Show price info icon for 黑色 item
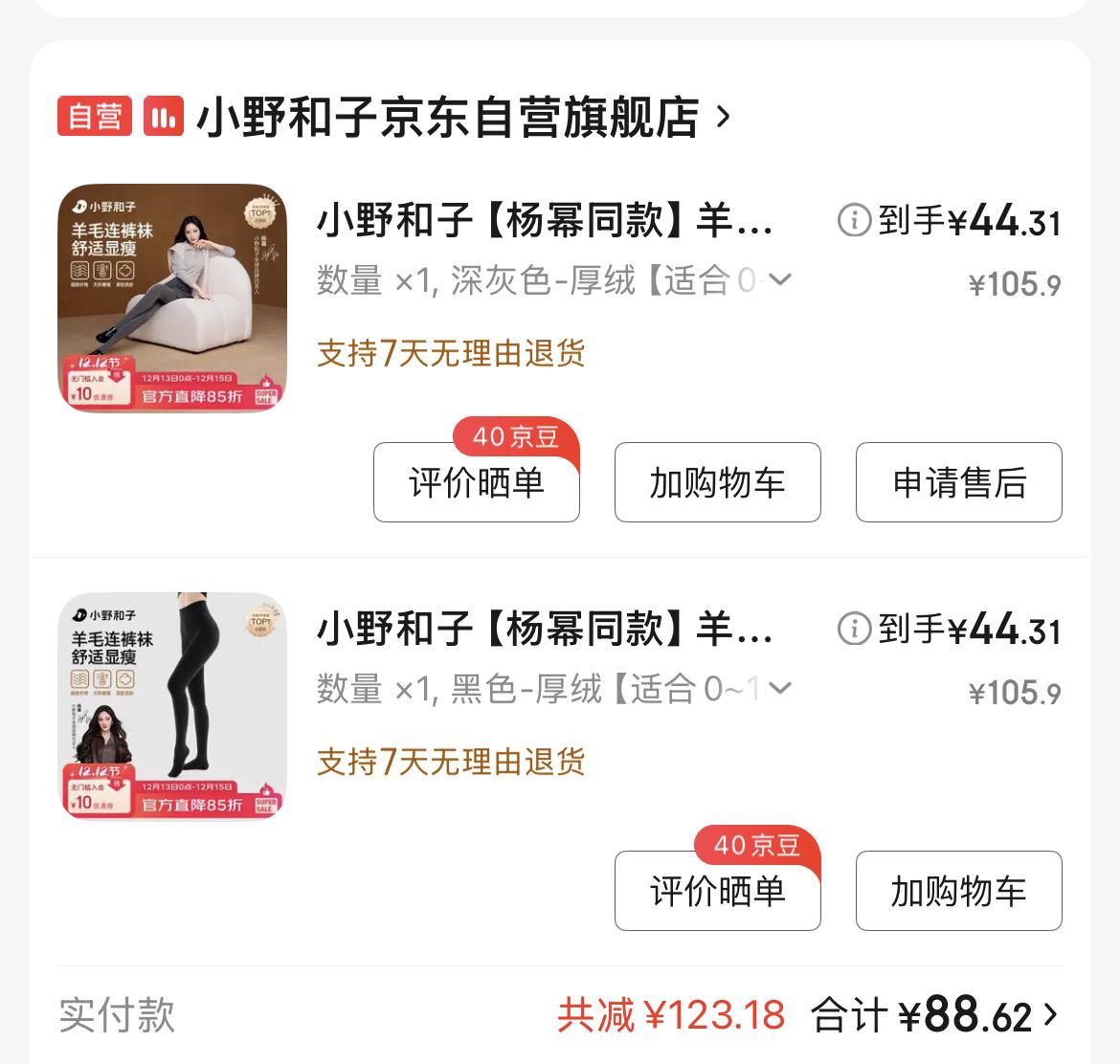The height and width of the screenshot is (1064, 1120). 854,630
